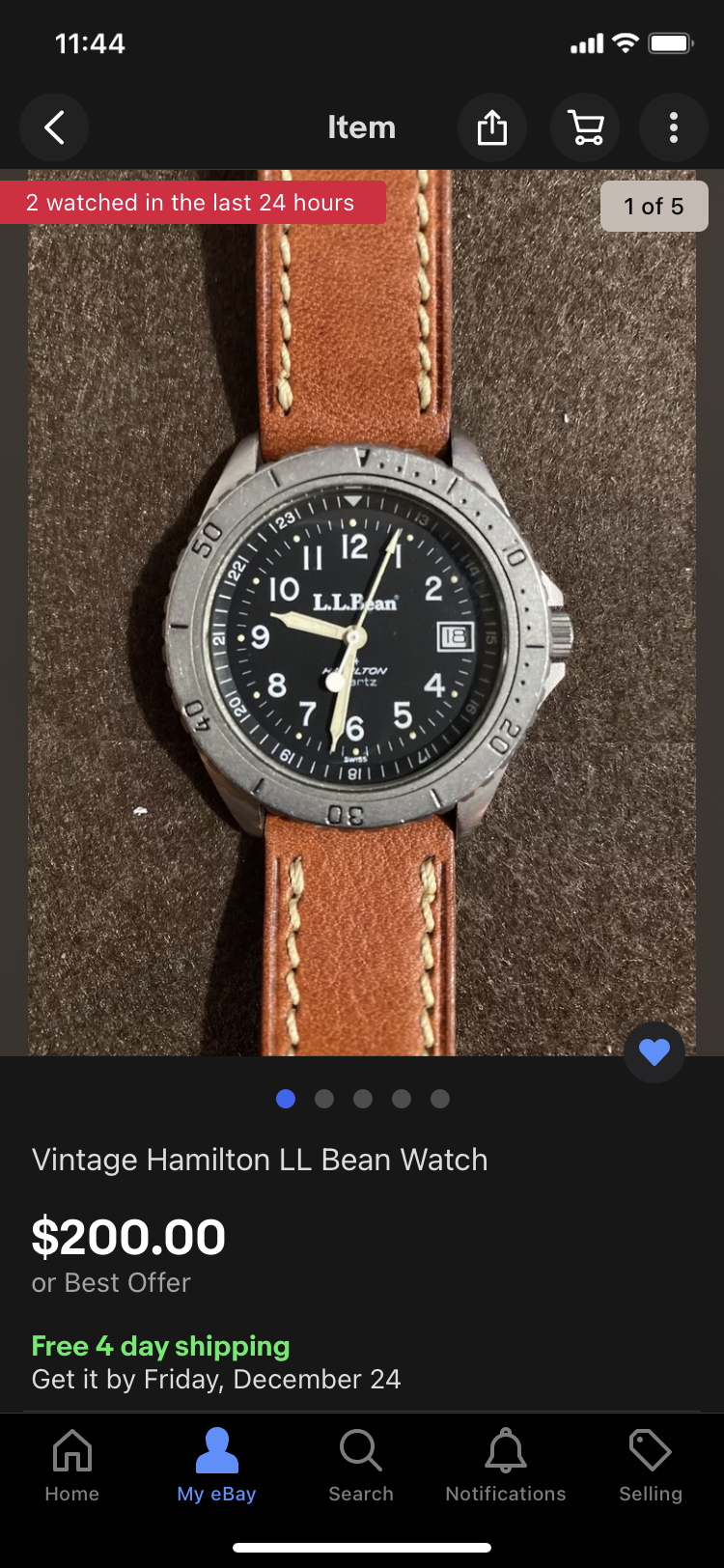Open the Notifications tab
Image resolution: width=724 pixels, height=1568 pixels.
coord(506,1466)
